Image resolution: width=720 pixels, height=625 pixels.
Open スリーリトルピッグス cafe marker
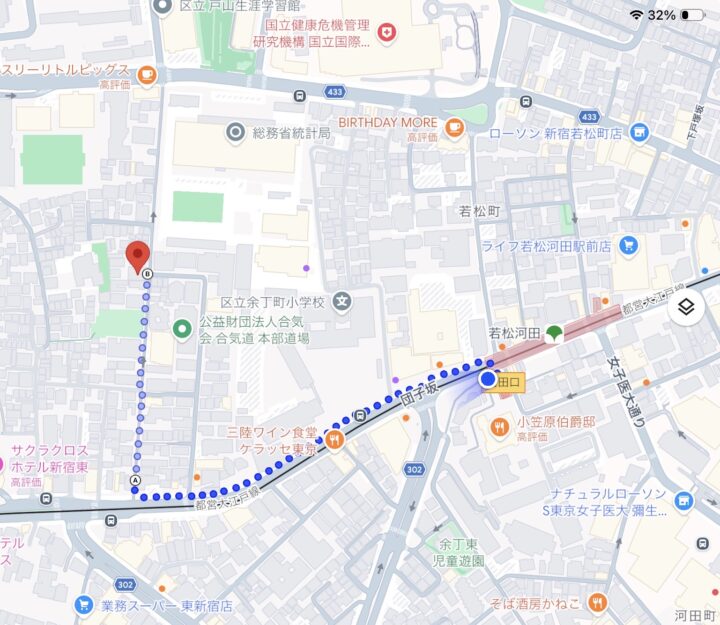tap(147, 73)
